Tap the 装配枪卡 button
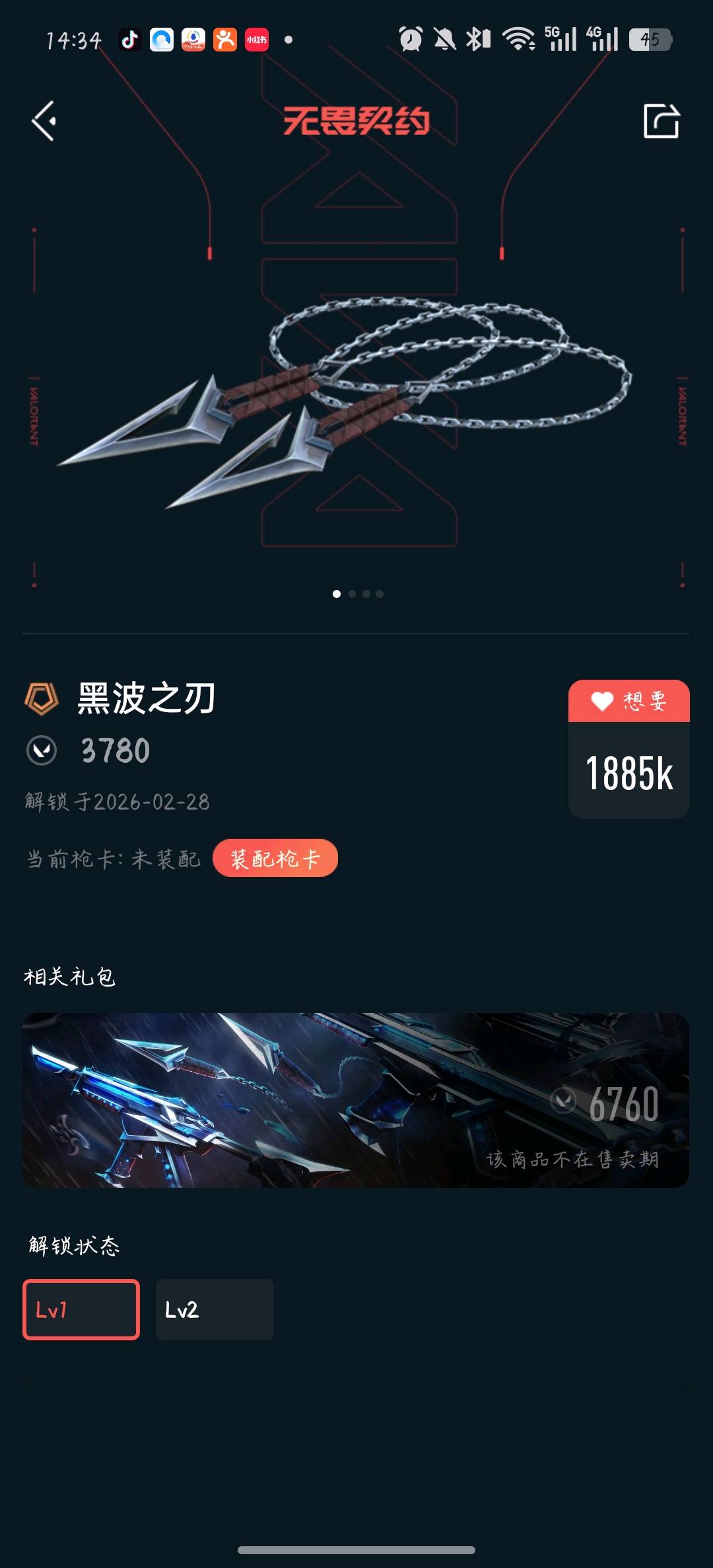 [275, 858]
